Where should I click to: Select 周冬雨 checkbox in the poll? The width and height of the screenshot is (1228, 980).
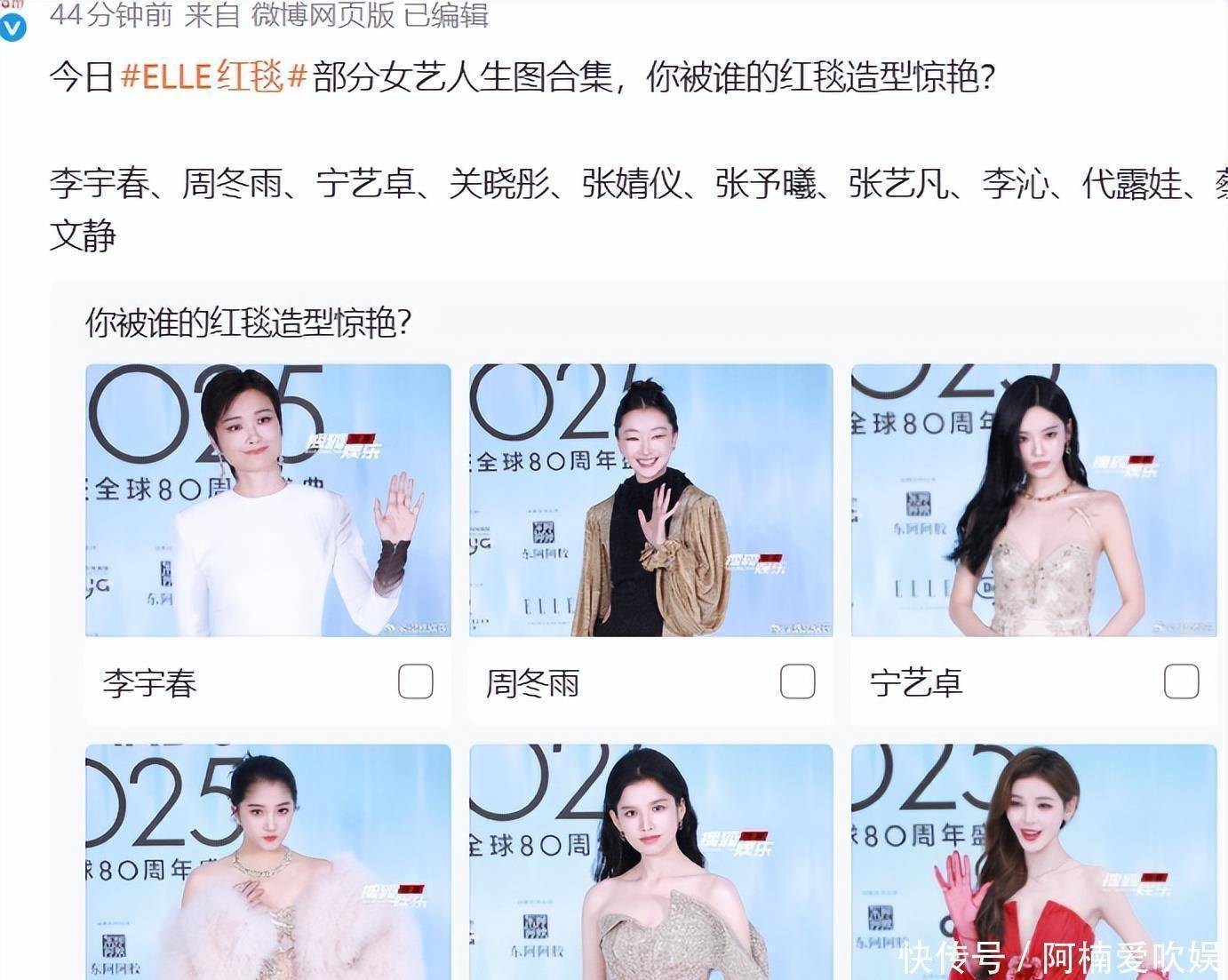pyautogui.click(x=797, y=681)
